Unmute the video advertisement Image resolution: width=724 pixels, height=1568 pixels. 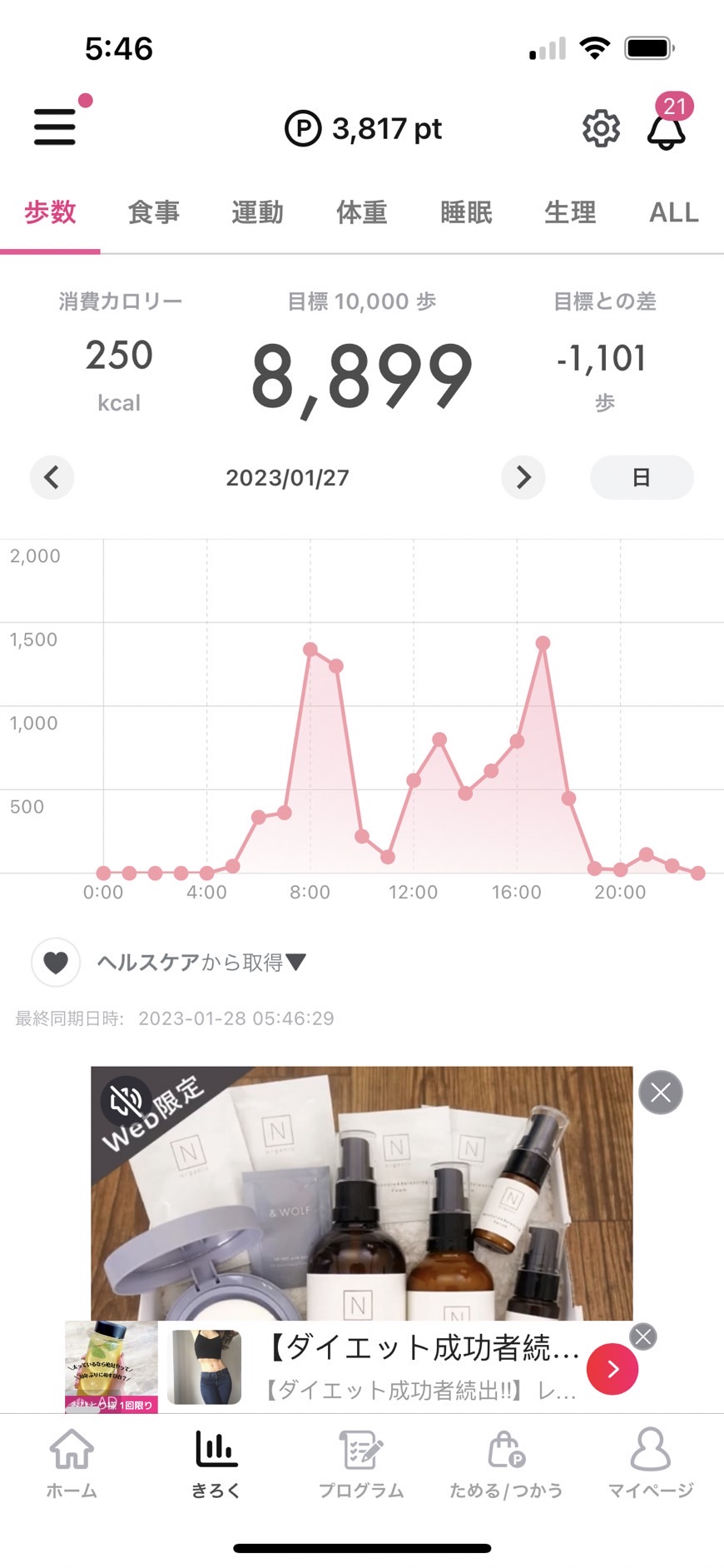point(126,1100)
